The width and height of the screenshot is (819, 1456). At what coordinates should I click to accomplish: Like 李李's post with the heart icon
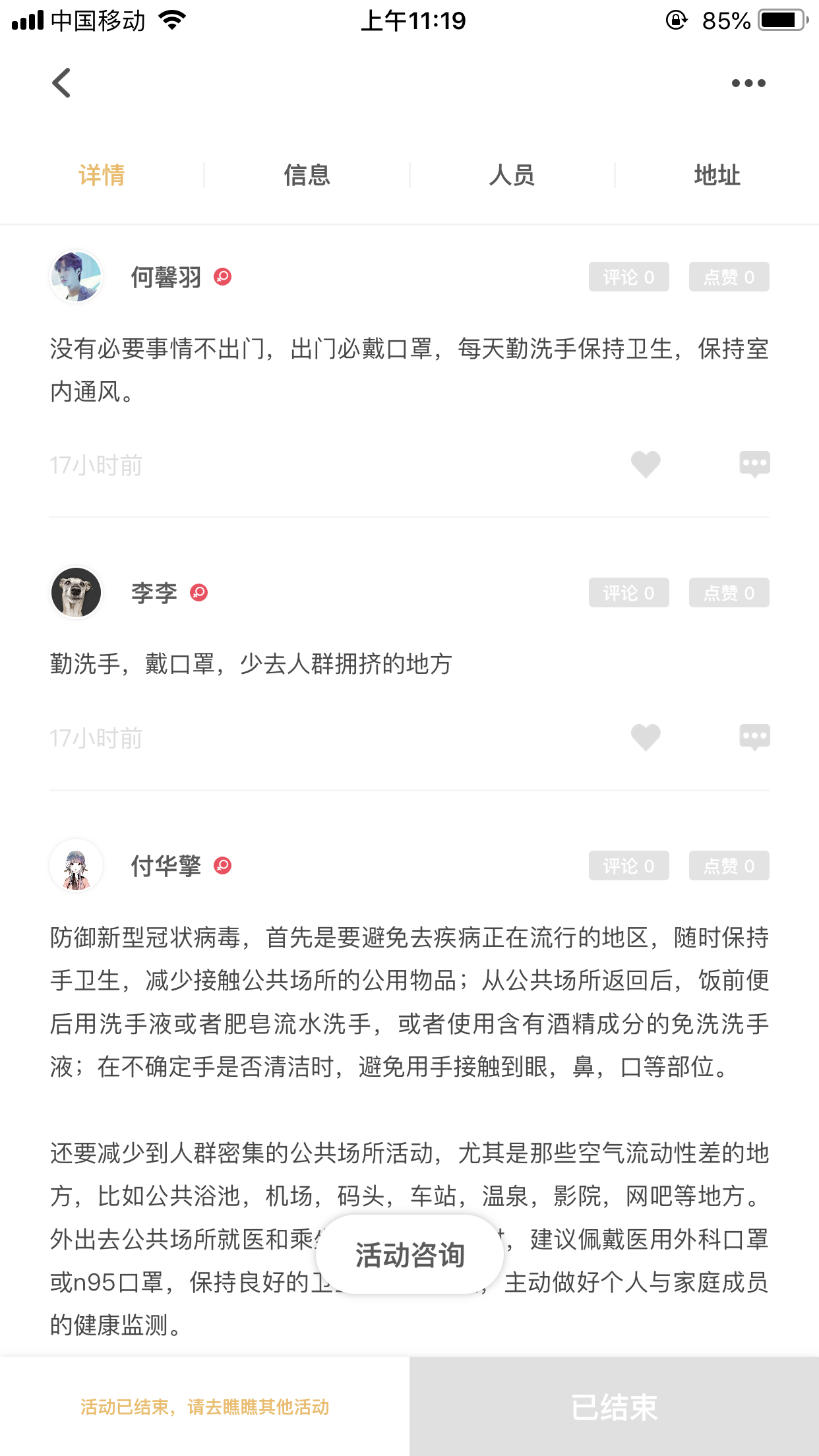[x=646, y=737]
